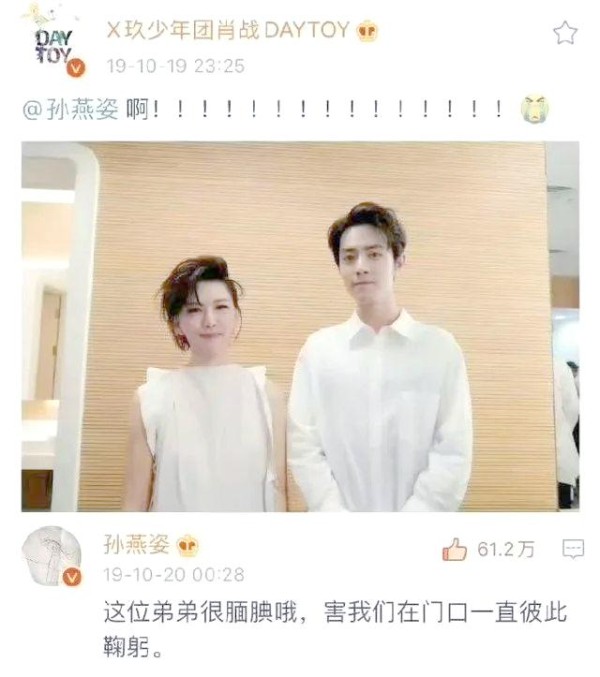Screen dimensions: 600x677
Task: Reply to 孙燕姿's comment via the comment icon
Action: click(573, 548)
